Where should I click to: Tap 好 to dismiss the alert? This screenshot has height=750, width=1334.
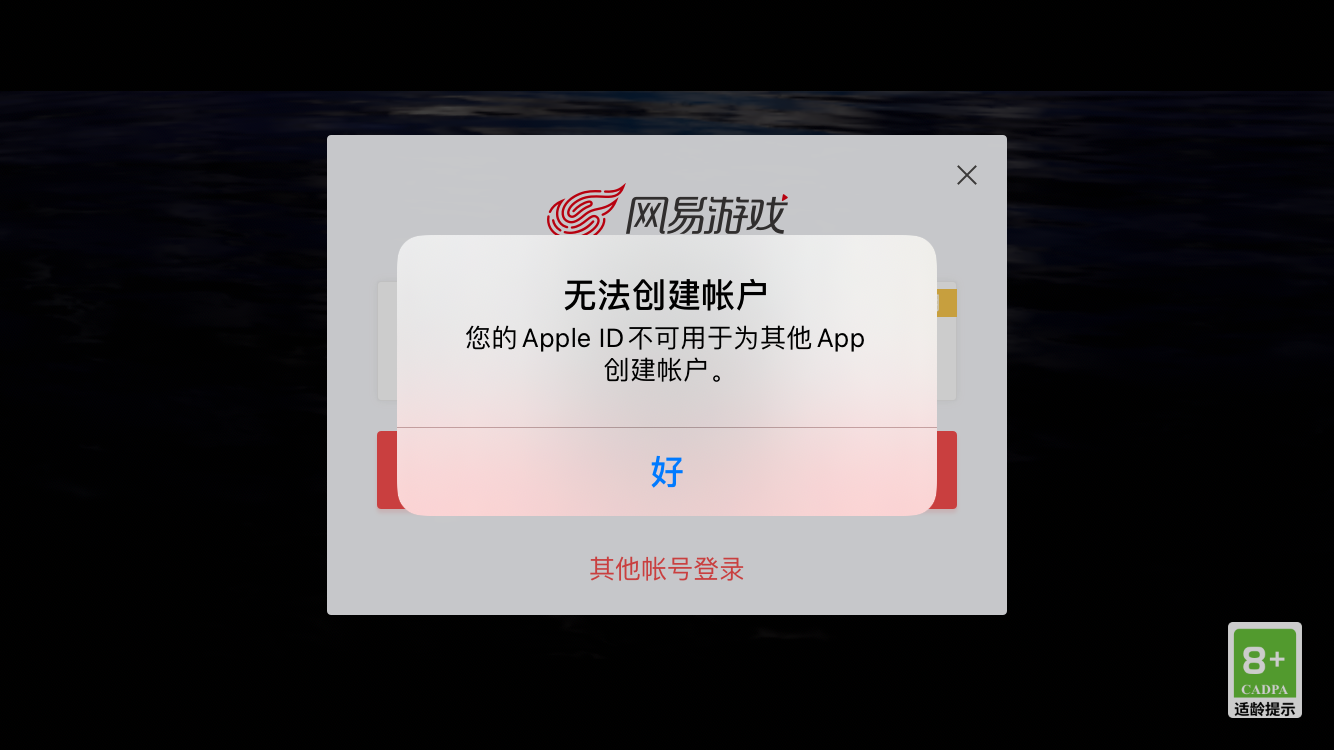pos(667,471)
